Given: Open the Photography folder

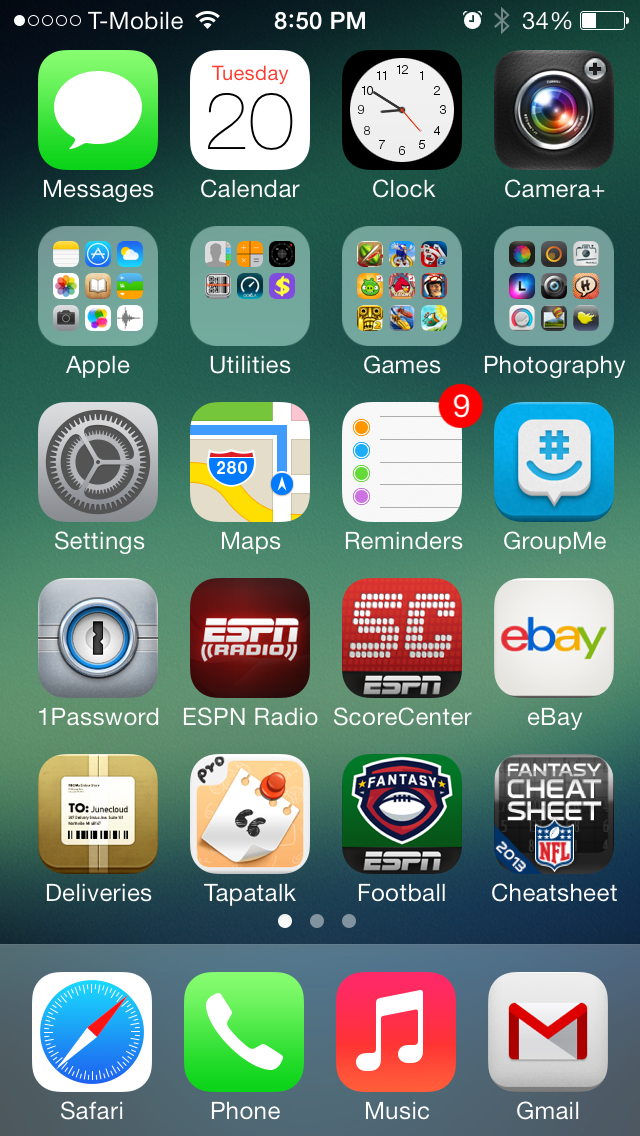Looking at the screenshot, I should click(554, 286).
